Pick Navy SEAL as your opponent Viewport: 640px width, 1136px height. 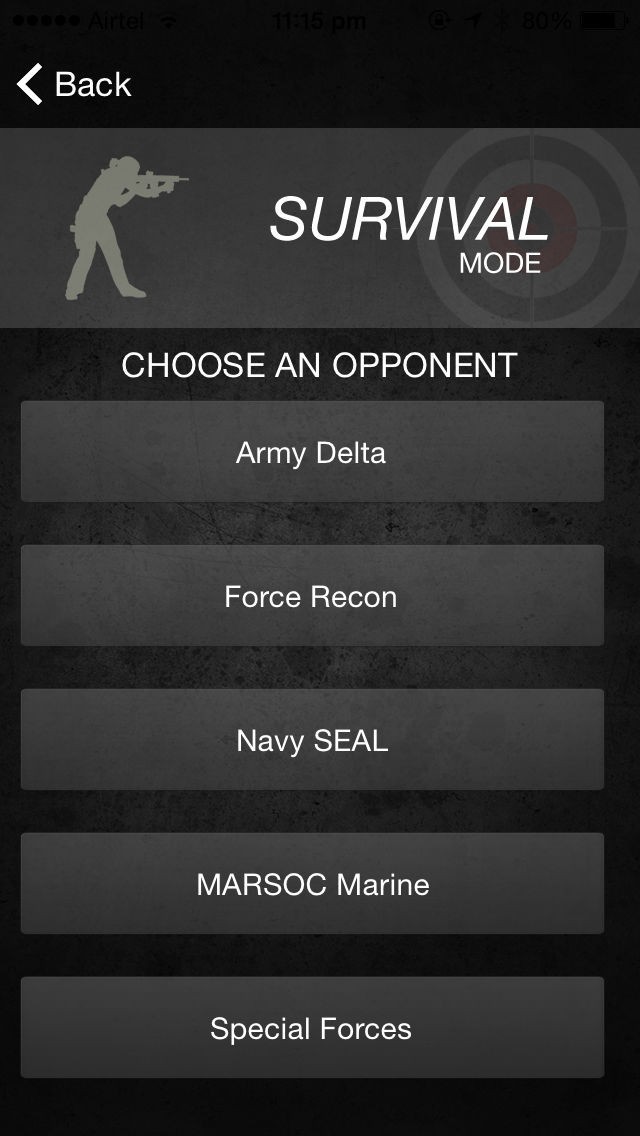[x=312, y=740]
